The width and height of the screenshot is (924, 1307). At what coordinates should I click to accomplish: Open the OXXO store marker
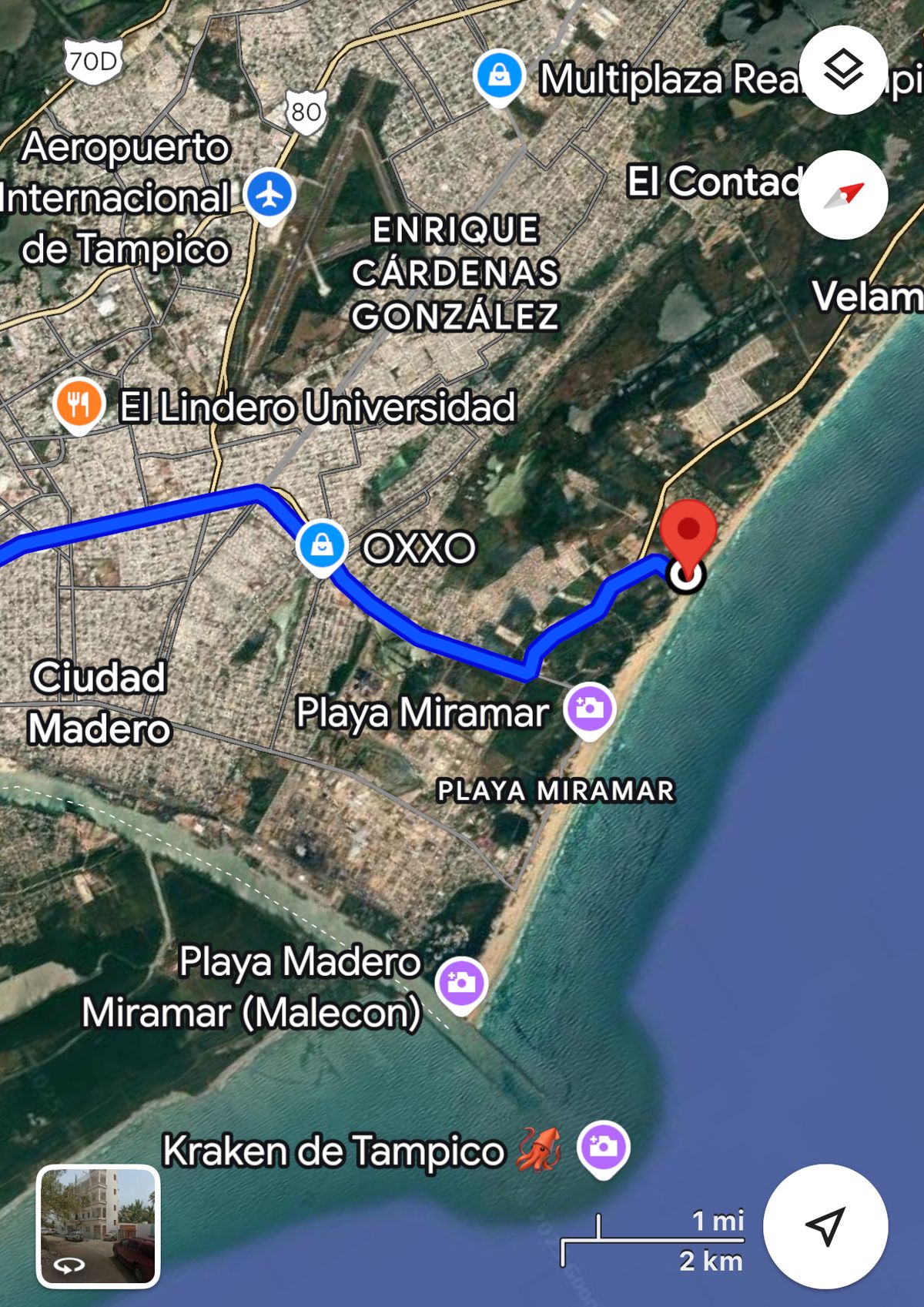coord(322,545)
